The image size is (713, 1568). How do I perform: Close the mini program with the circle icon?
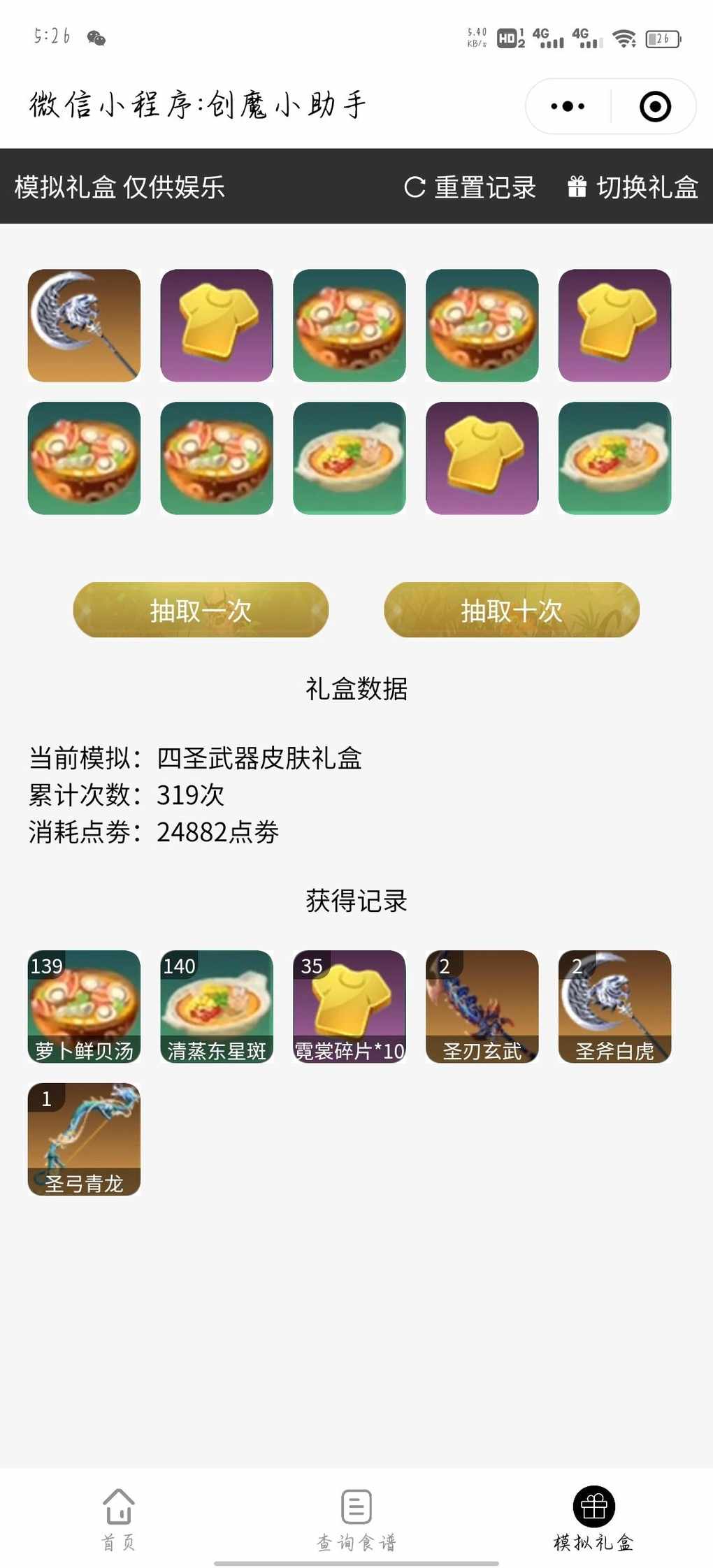coord(655,106)
